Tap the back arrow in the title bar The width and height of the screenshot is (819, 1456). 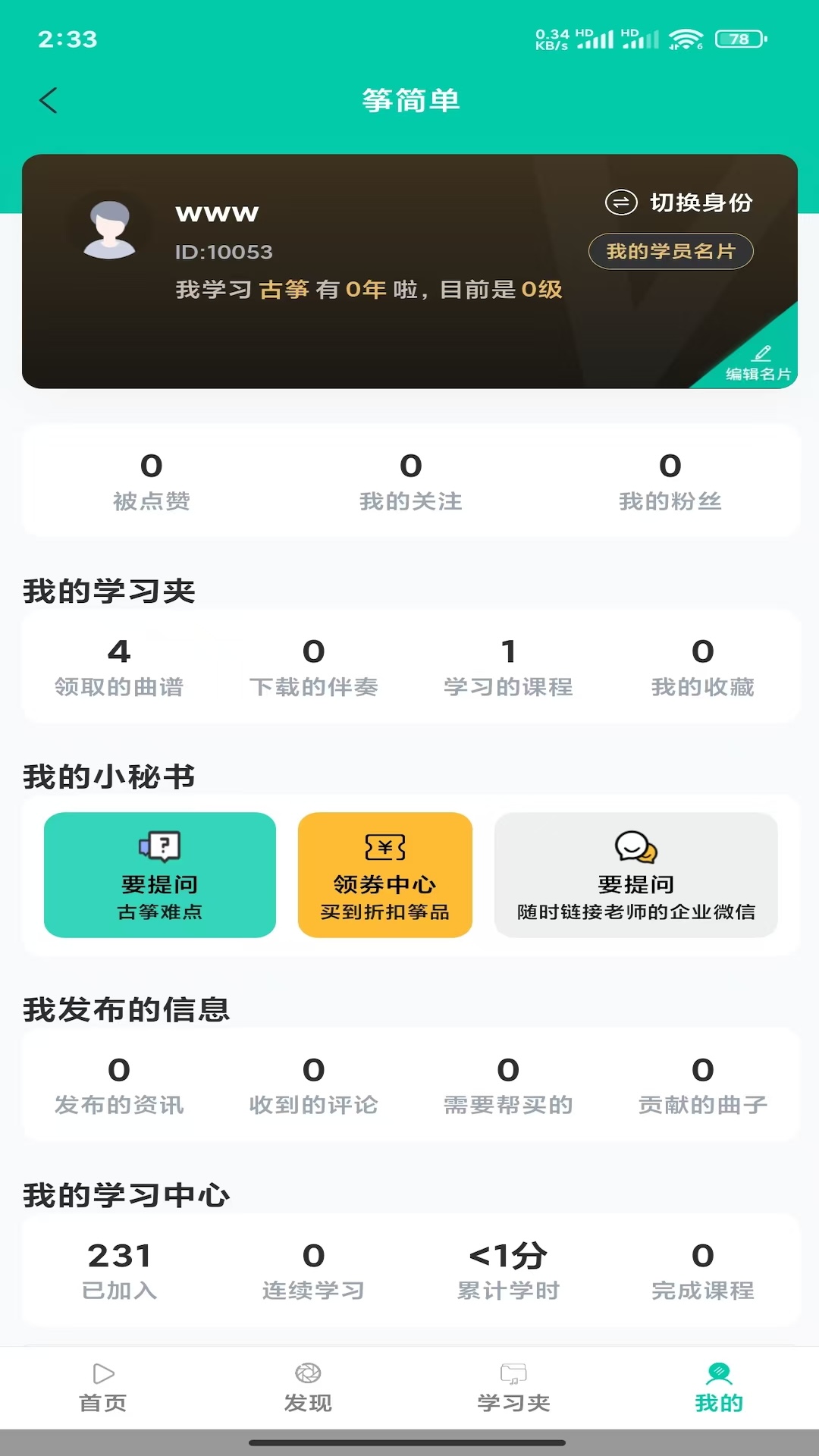coord(49,99)
